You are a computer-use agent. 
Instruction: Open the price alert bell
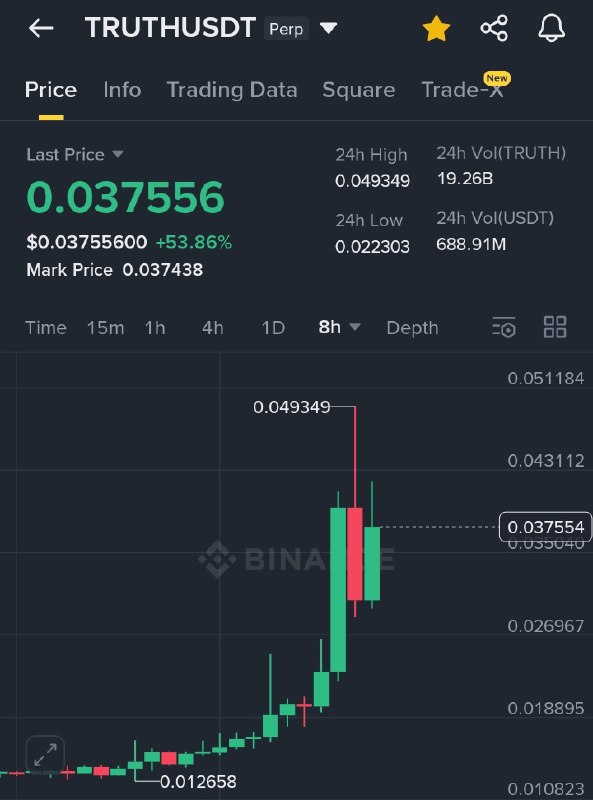[552, 28]
